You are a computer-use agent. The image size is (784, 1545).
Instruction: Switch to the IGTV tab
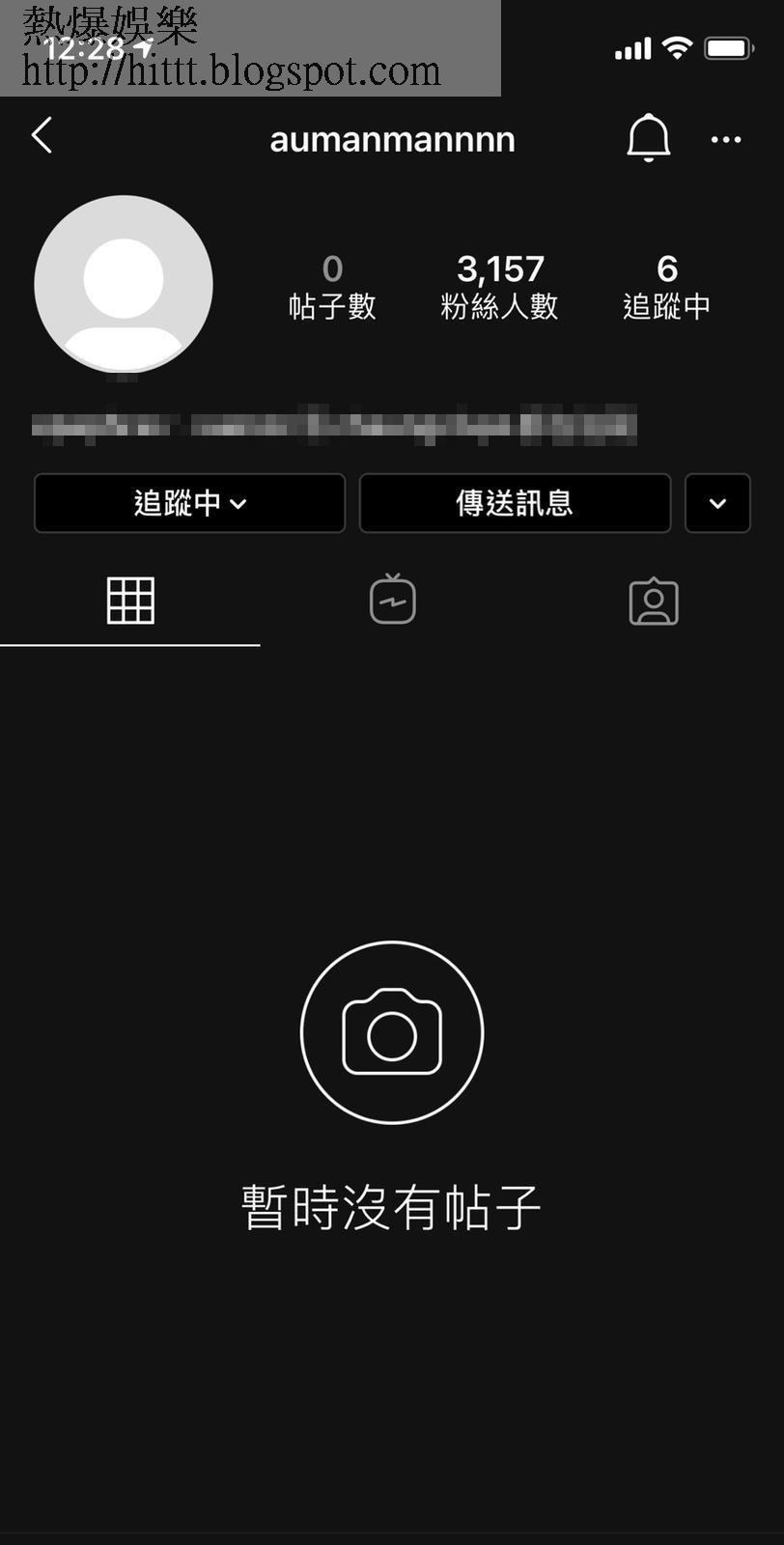click(393, 600)
